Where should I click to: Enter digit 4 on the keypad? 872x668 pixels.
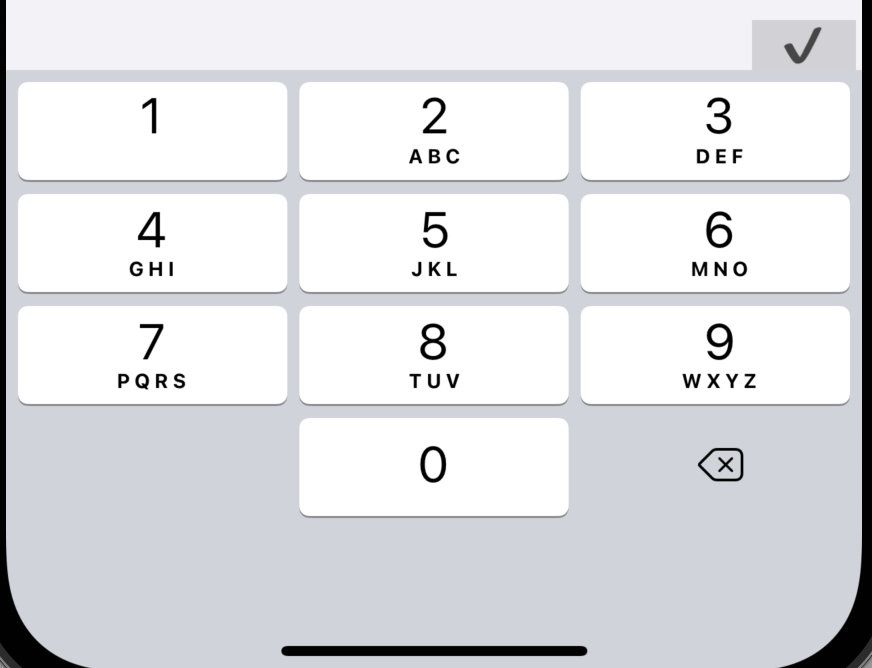click(152, 243)
